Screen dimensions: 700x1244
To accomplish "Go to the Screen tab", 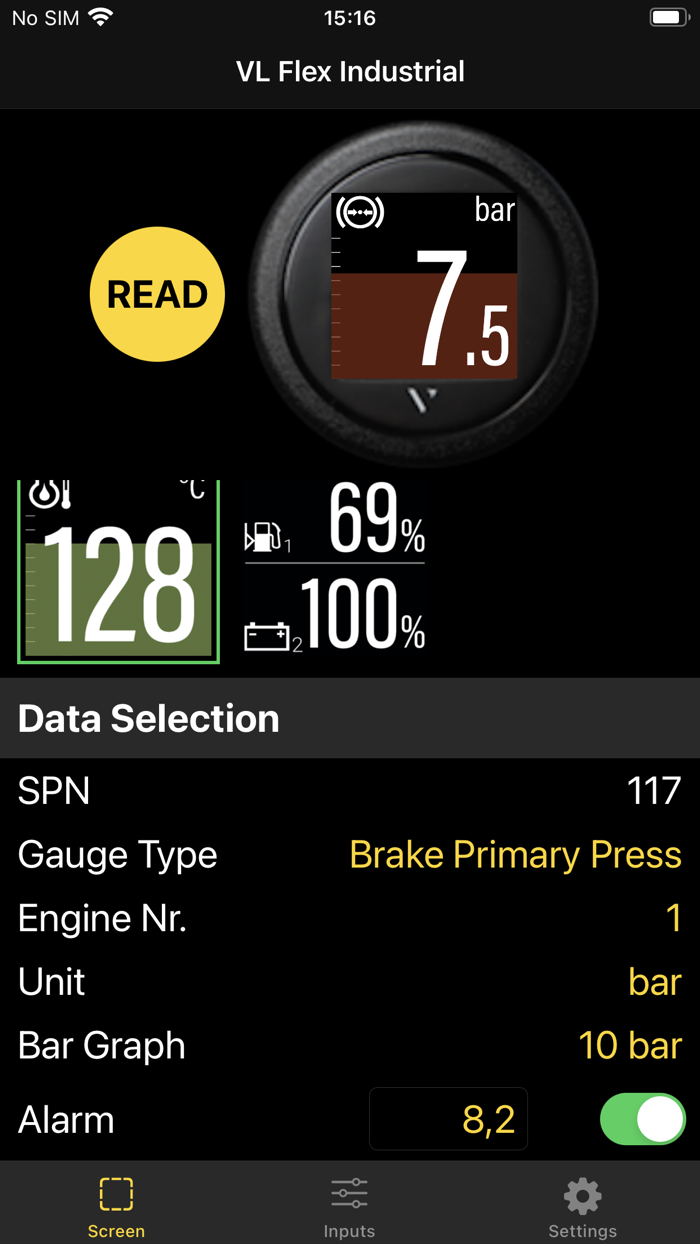I will [116, 1207].
